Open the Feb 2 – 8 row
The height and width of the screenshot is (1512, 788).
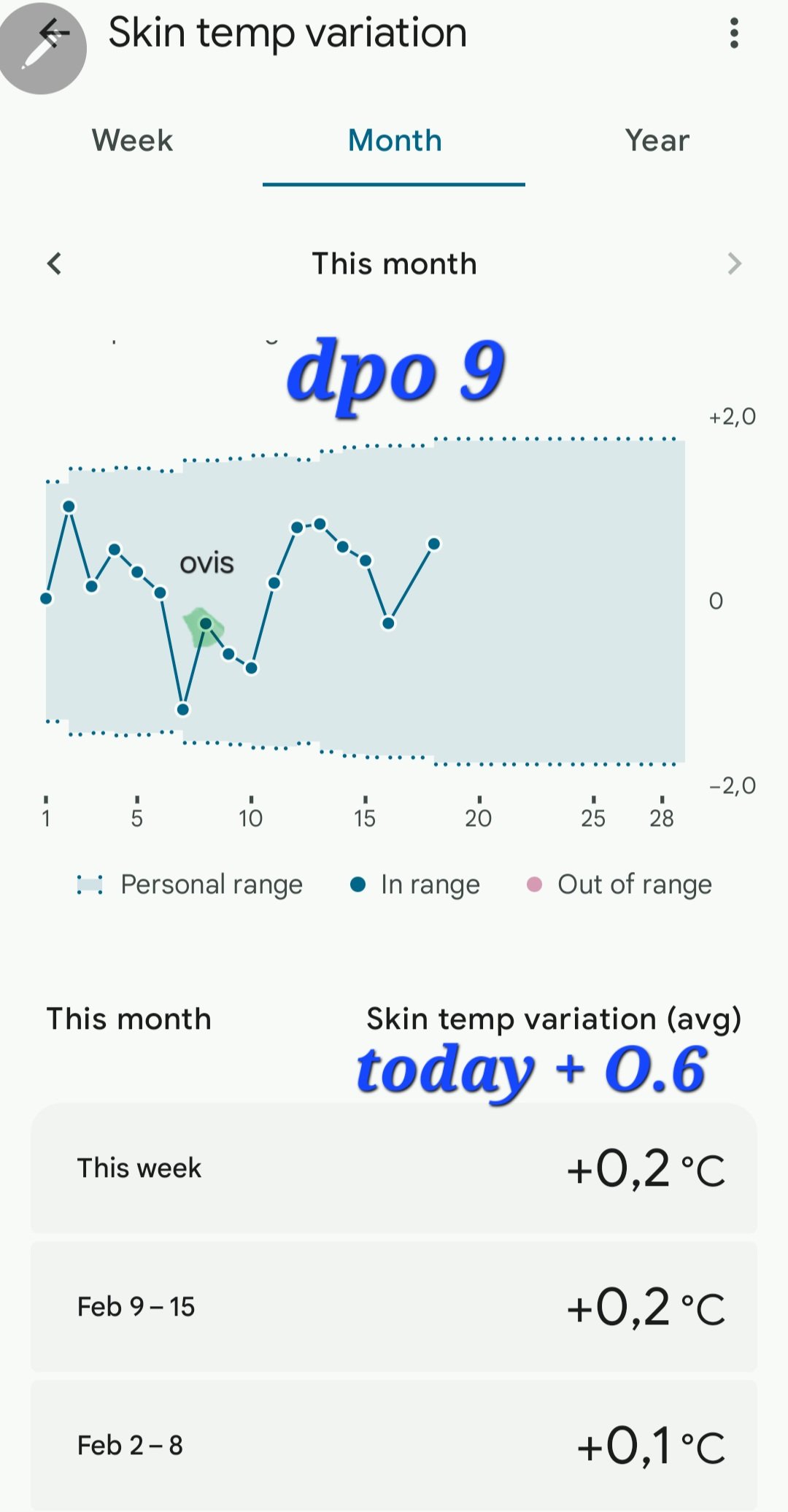pyautogui.click(x=394, y=1445)
